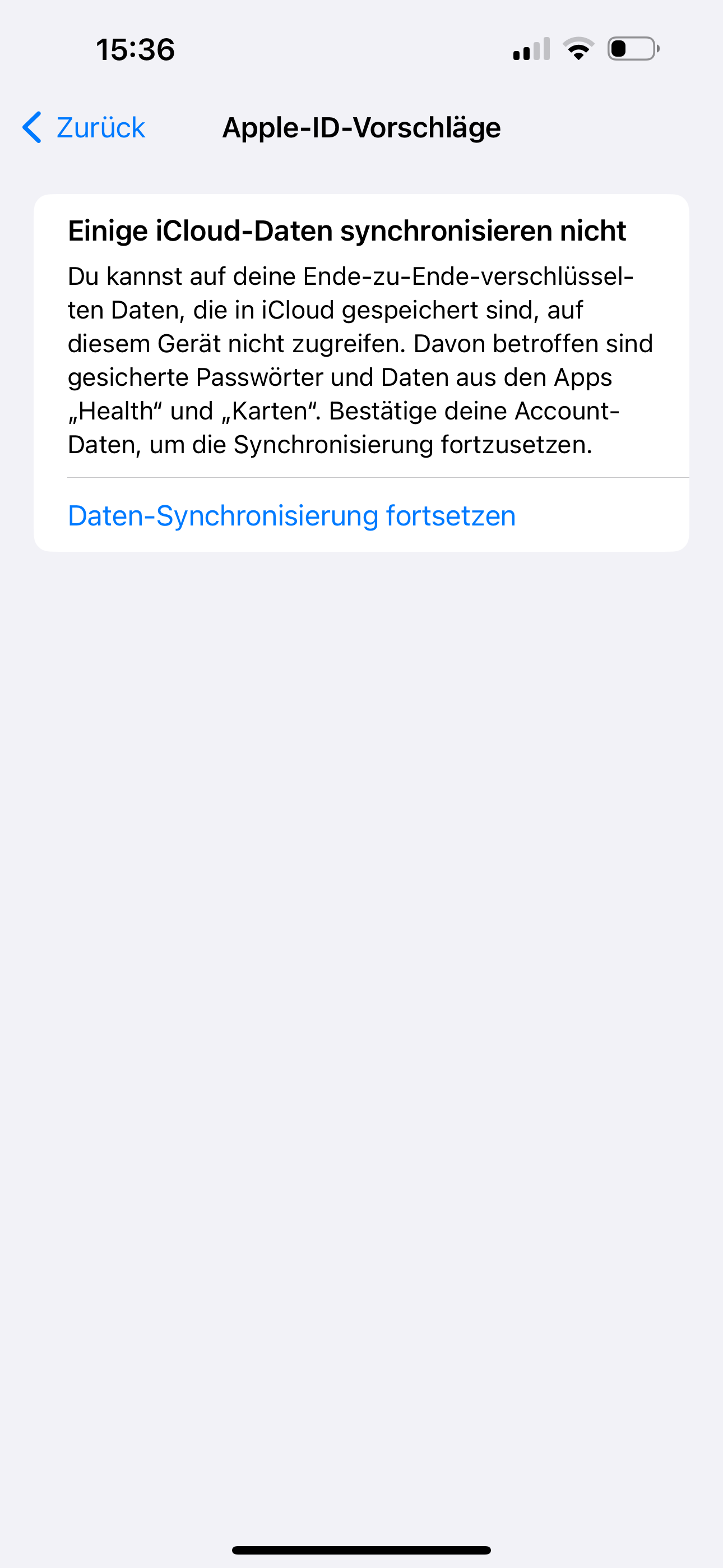Tap Daten-Synchronisierung fortsetzen
The image size is (723, 1568).
(292, 515)
